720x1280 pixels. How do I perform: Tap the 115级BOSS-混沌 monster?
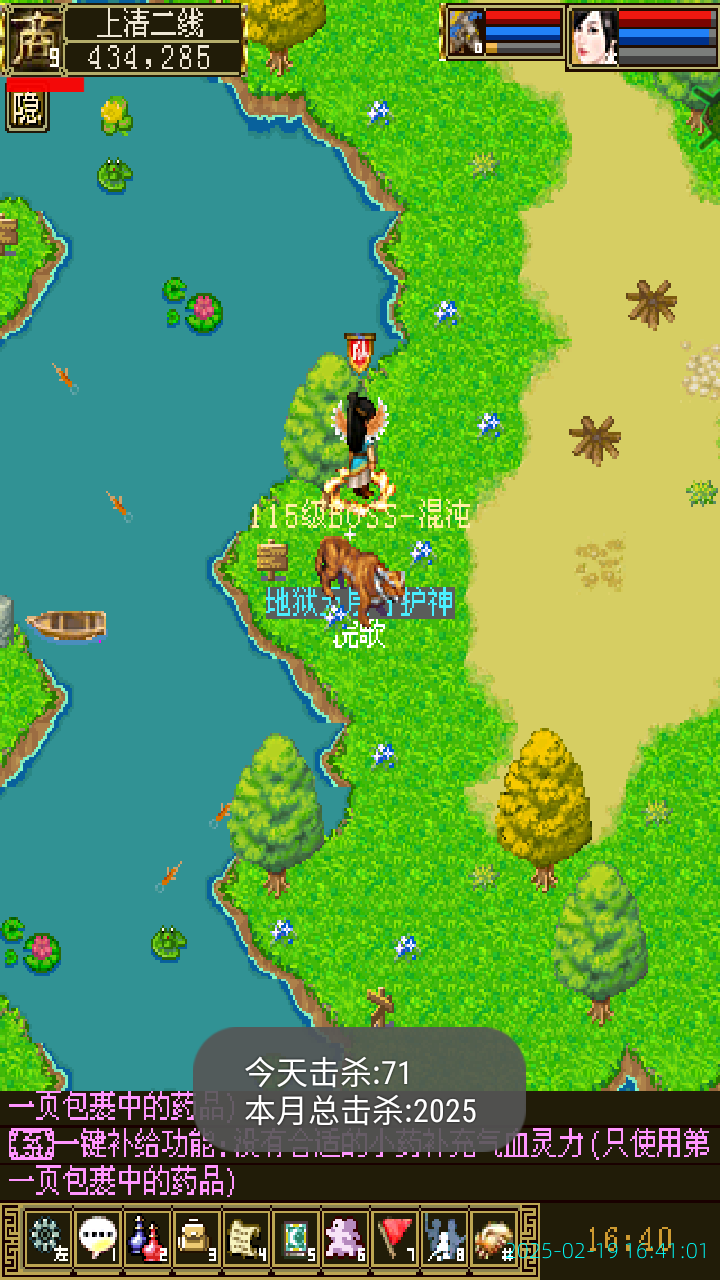(357, 575)
